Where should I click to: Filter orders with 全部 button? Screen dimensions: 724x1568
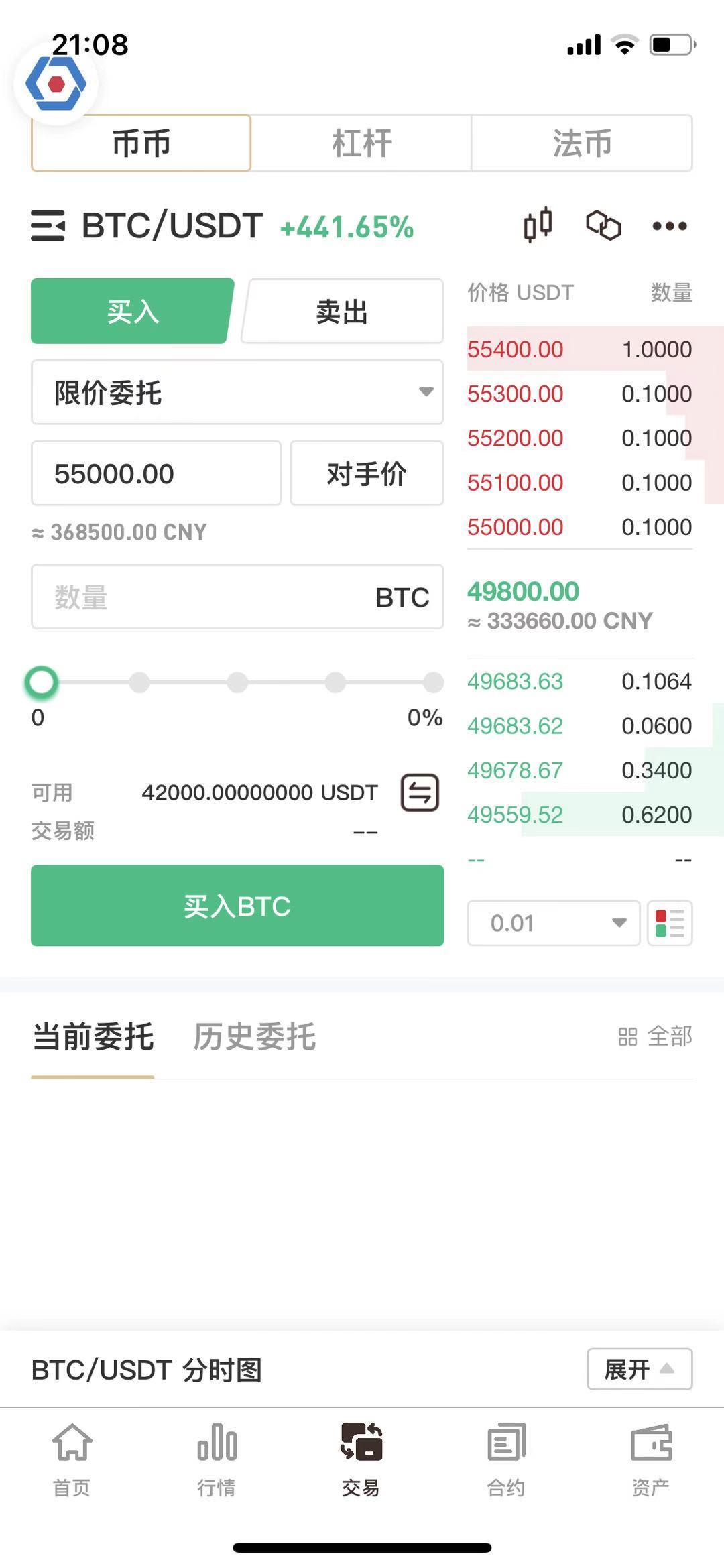coord(655,1037)
